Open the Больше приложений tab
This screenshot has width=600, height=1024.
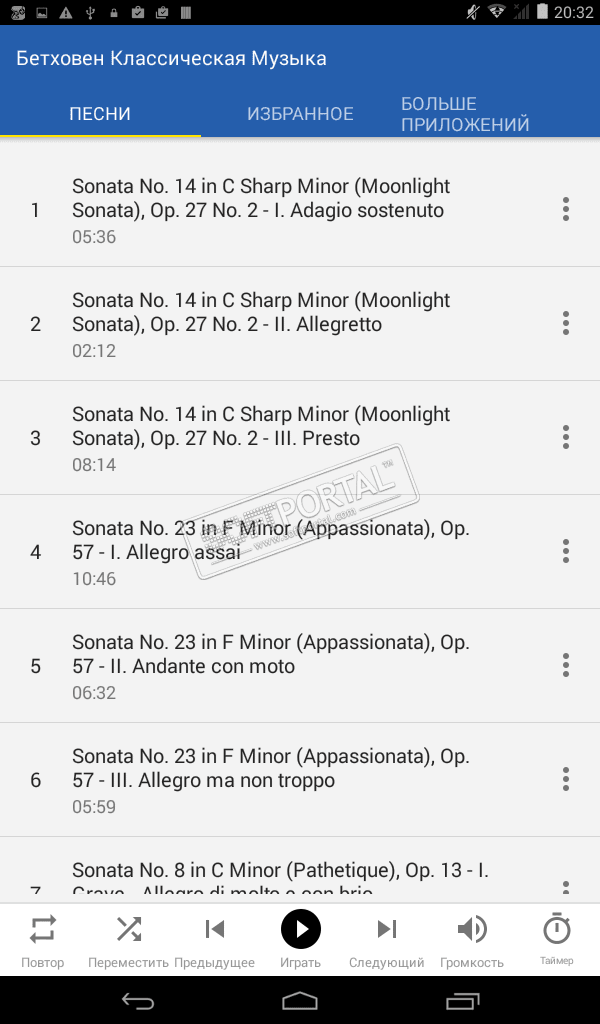[465, 114]
